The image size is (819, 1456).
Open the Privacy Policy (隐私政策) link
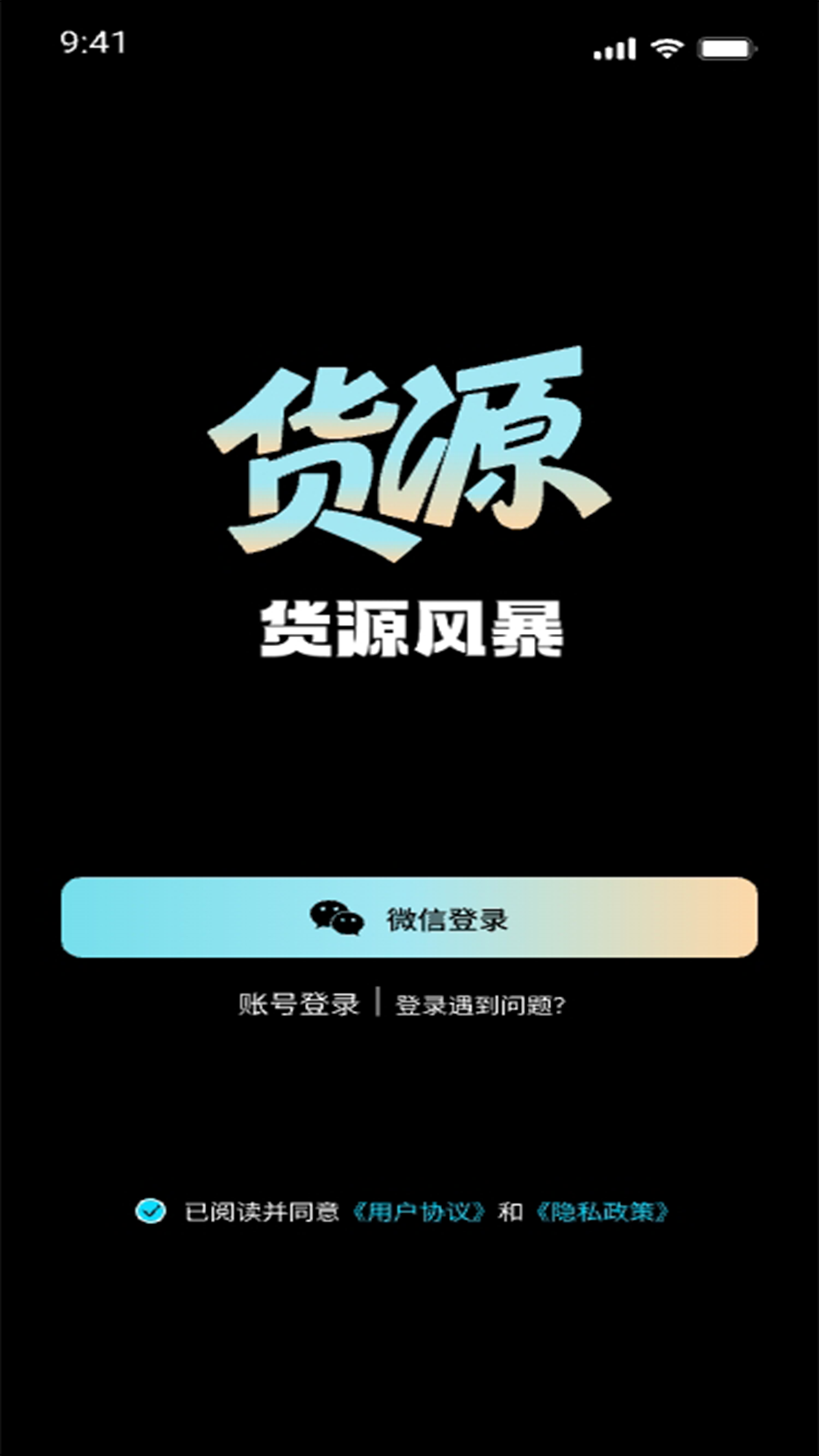click(x=602, y=1212)
